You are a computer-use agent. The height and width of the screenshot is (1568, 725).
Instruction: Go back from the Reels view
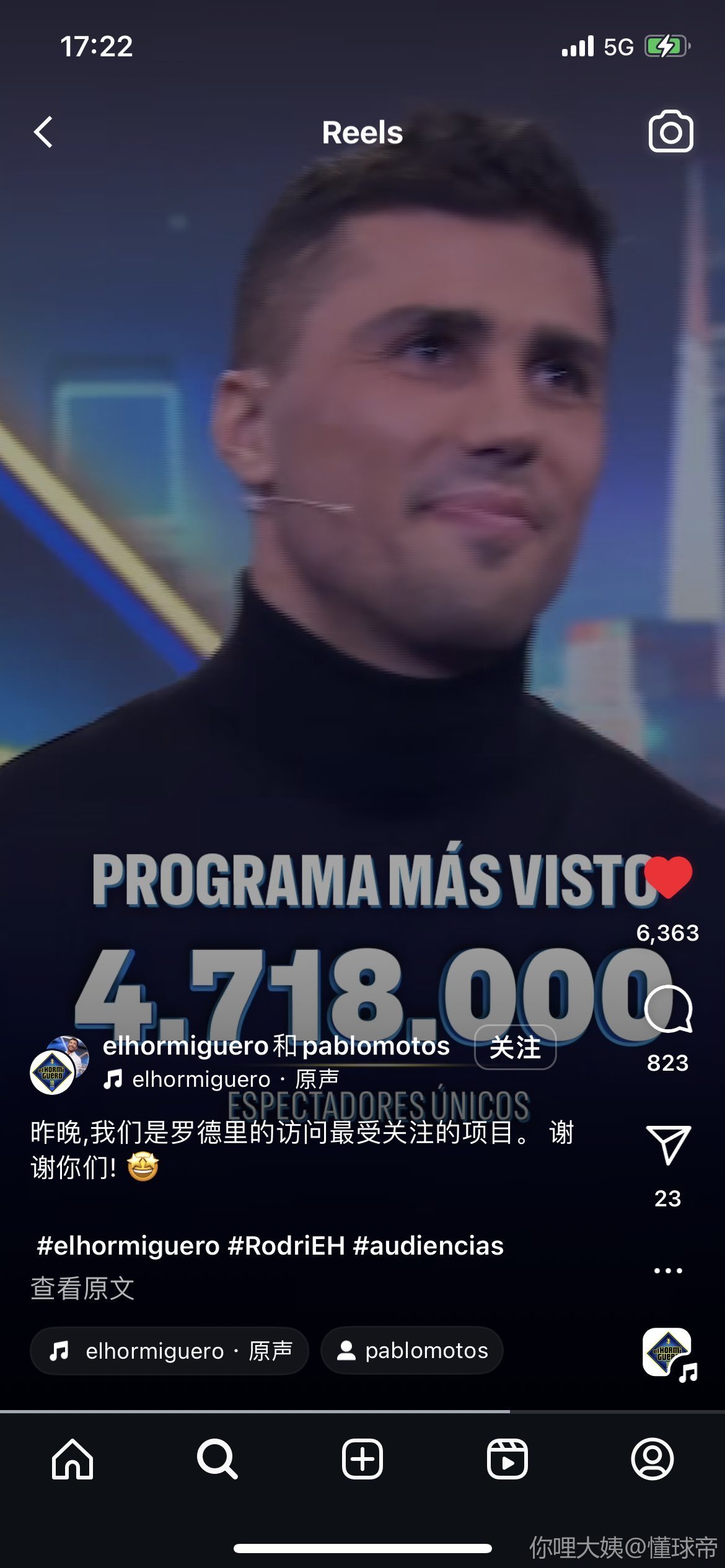pyautogui.click(x=43, y=133)
